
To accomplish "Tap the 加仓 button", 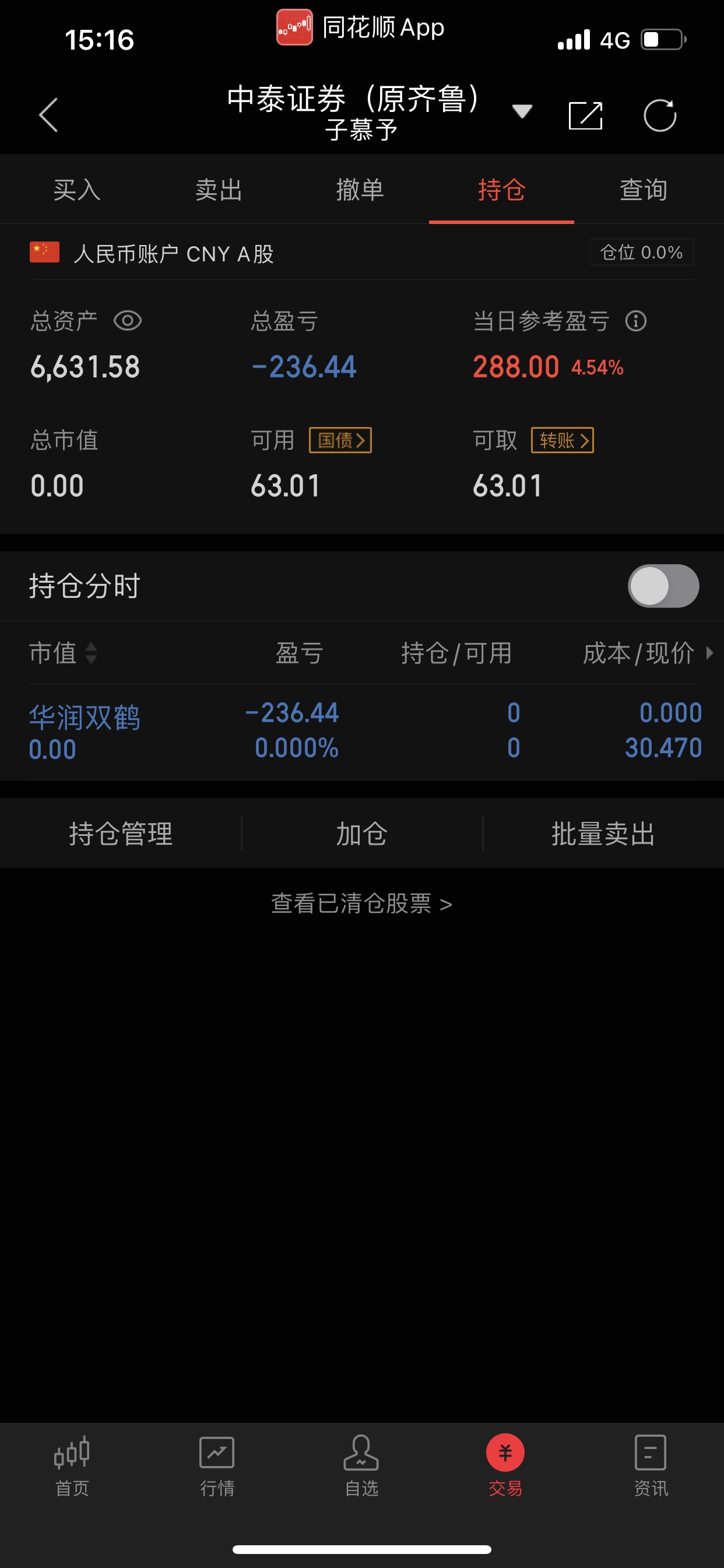I will [362, 834].
